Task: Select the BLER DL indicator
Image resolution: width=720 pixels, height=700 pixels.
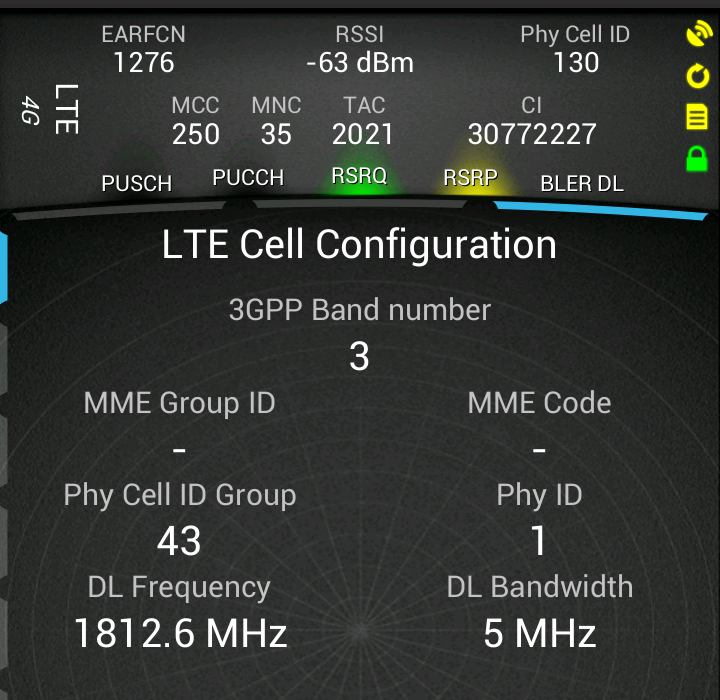Action: (581, 184)
